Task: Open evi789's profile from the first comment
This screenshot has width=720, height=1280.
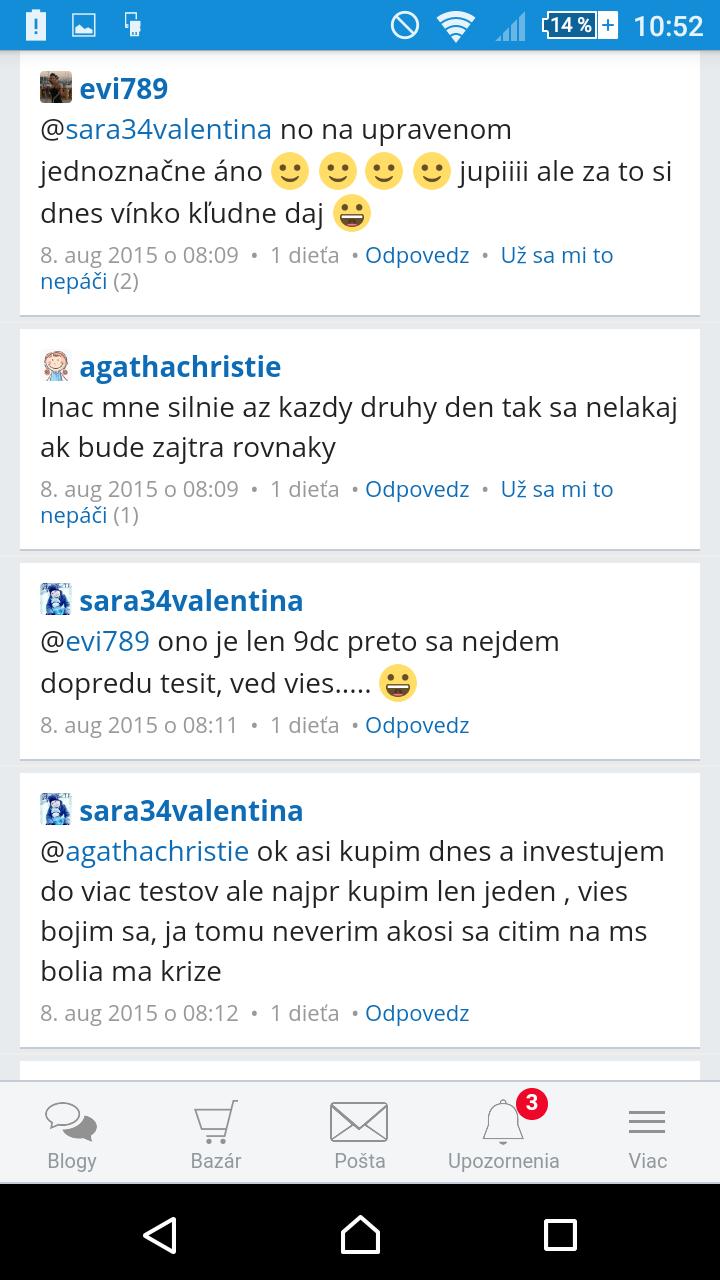Action: point(124,89)
